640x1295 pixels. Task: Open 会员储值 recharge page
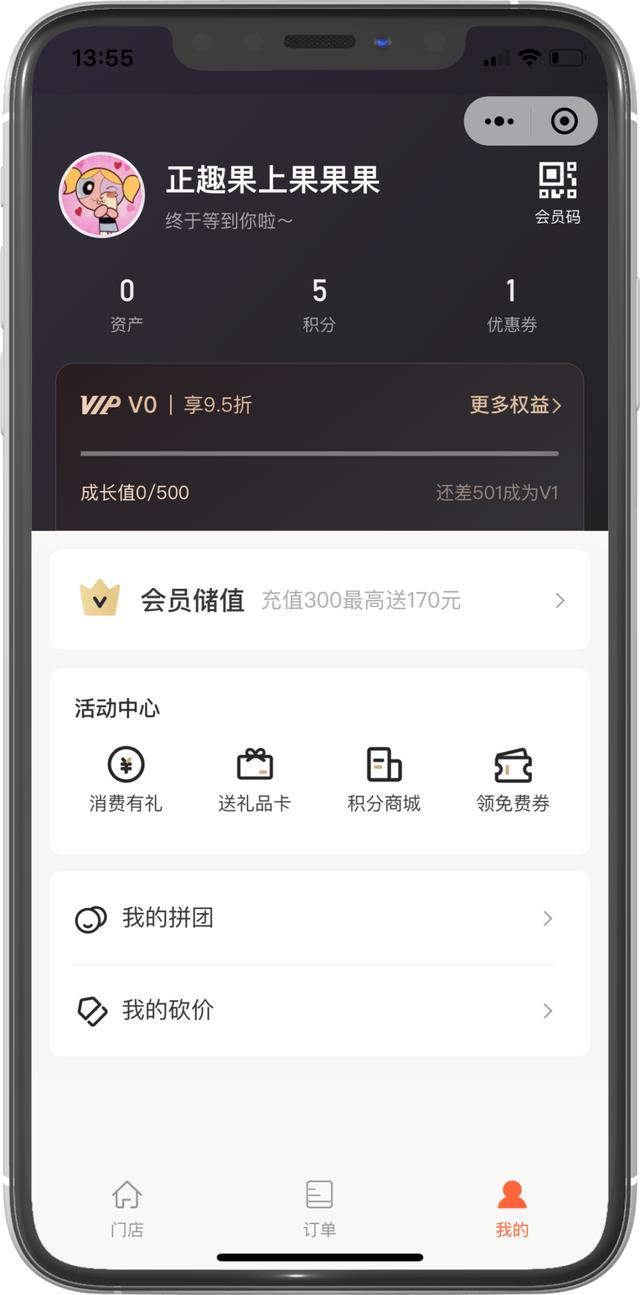coord(319,600)
